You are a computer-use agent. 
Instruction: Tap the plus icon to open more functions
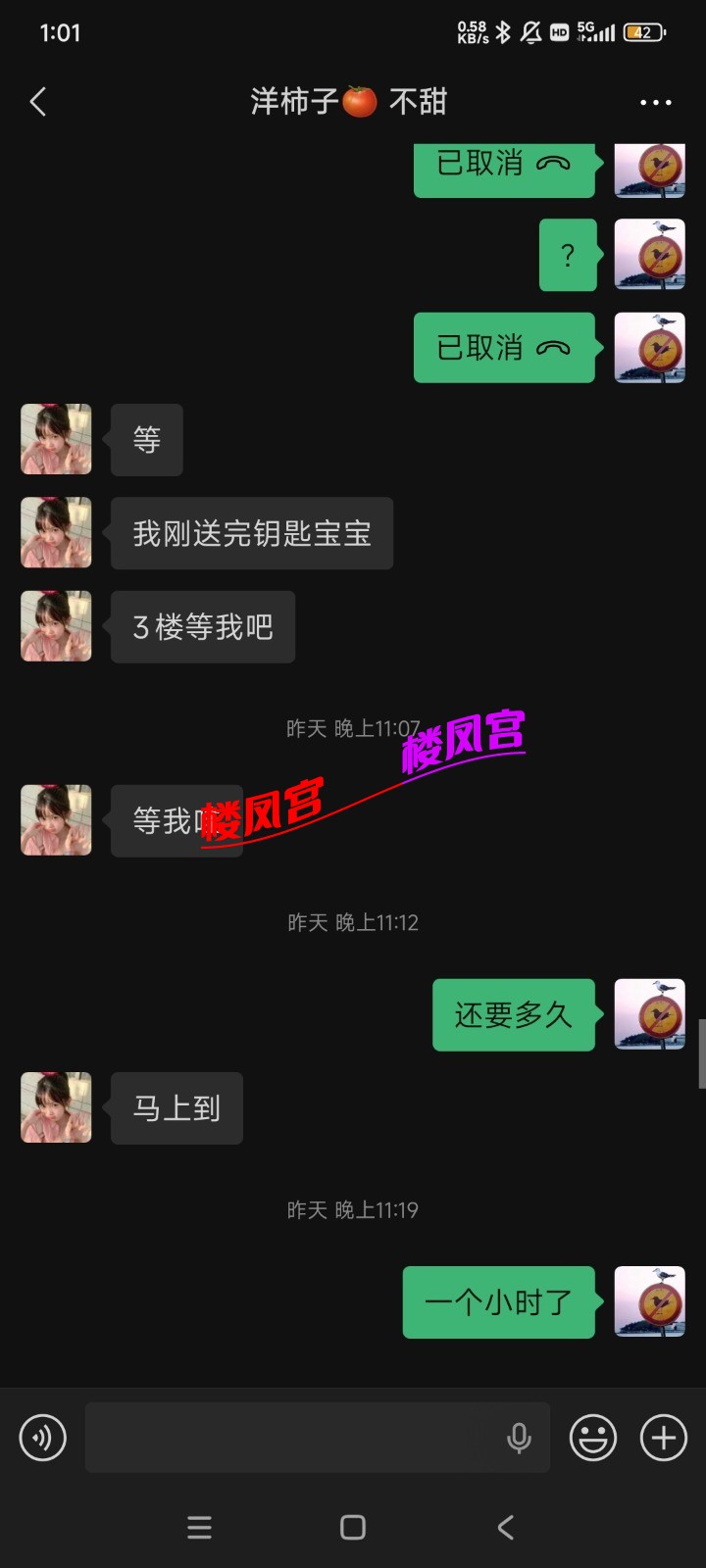click(x=663, y=1438)
